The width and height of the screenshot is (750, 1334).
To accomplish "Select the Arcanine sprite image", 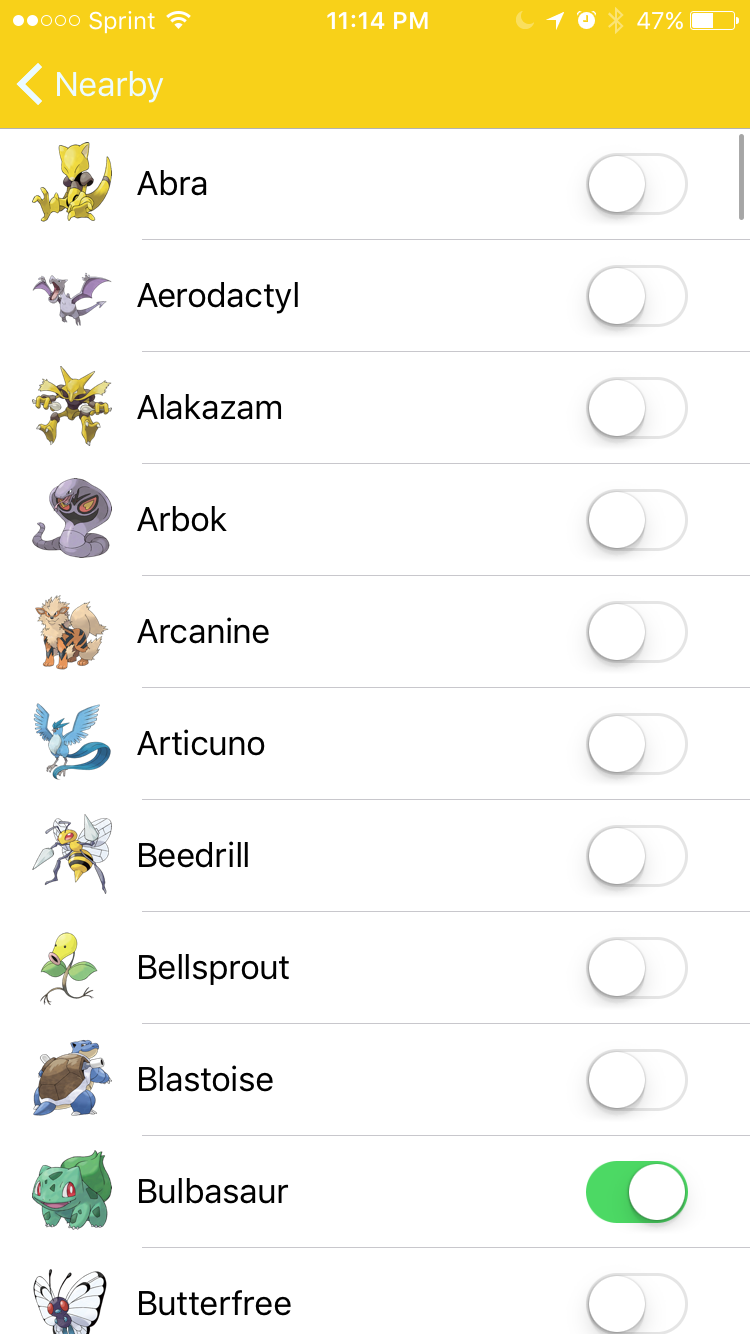I will pos(71,631).
